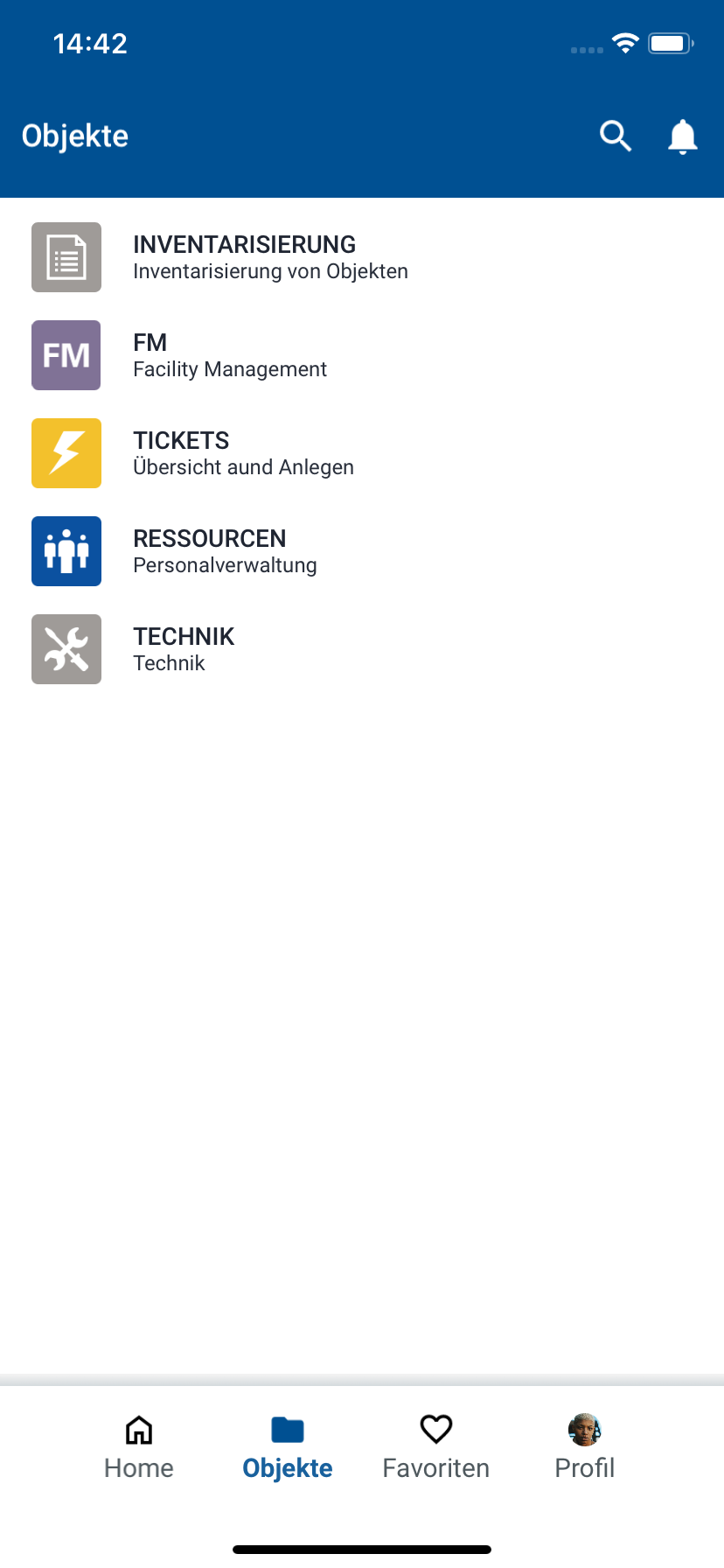Go to the Favoriten tab
724x1568 pixels.
point(435,1447)
